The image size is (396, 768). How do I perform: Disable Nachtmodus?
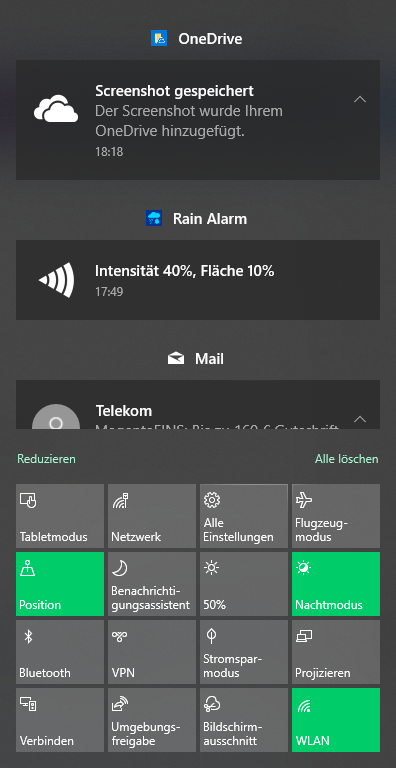point(336,584)
